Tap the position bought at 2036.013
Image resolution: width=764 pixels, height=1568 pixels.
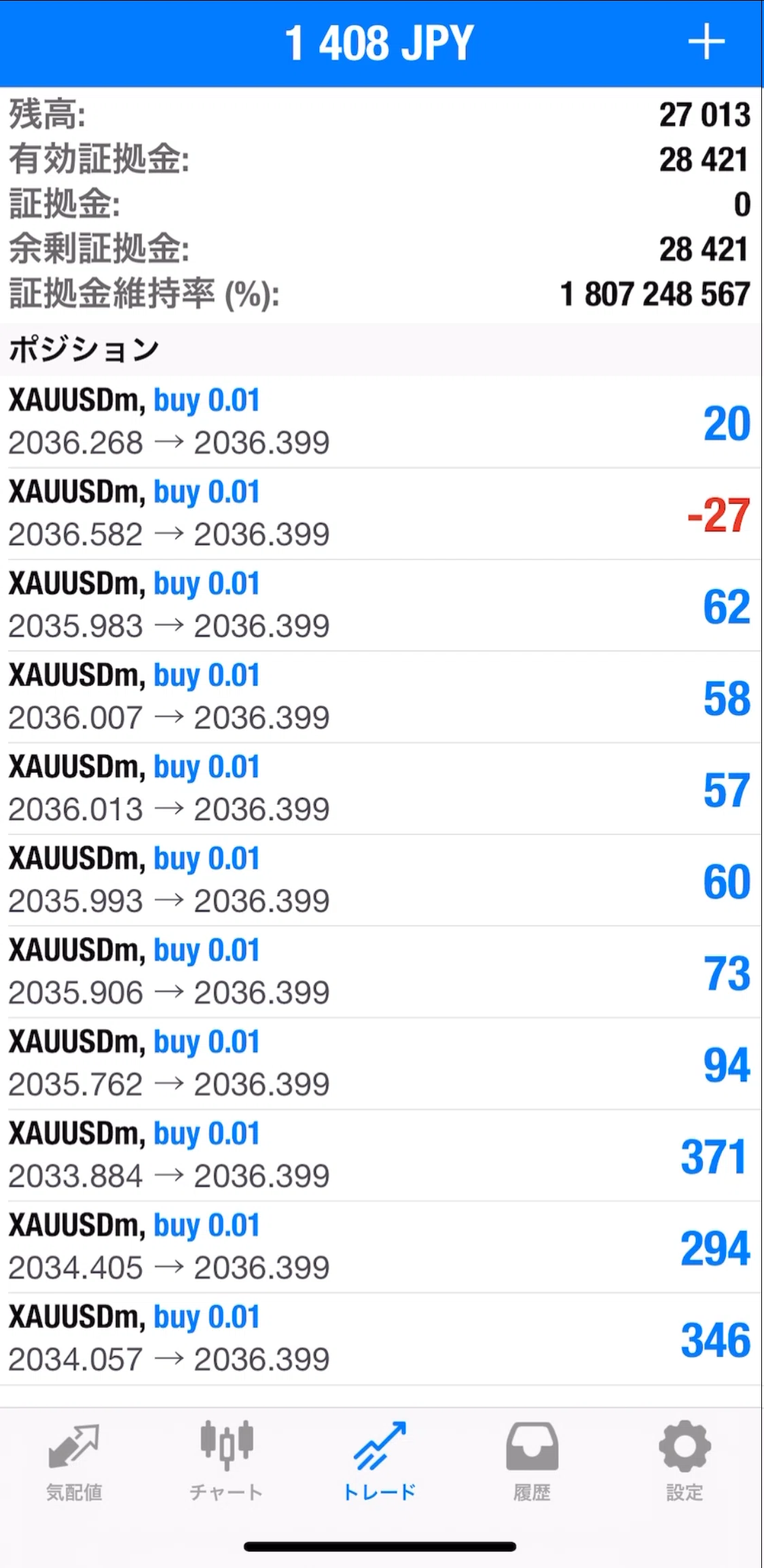coord(382,788)
